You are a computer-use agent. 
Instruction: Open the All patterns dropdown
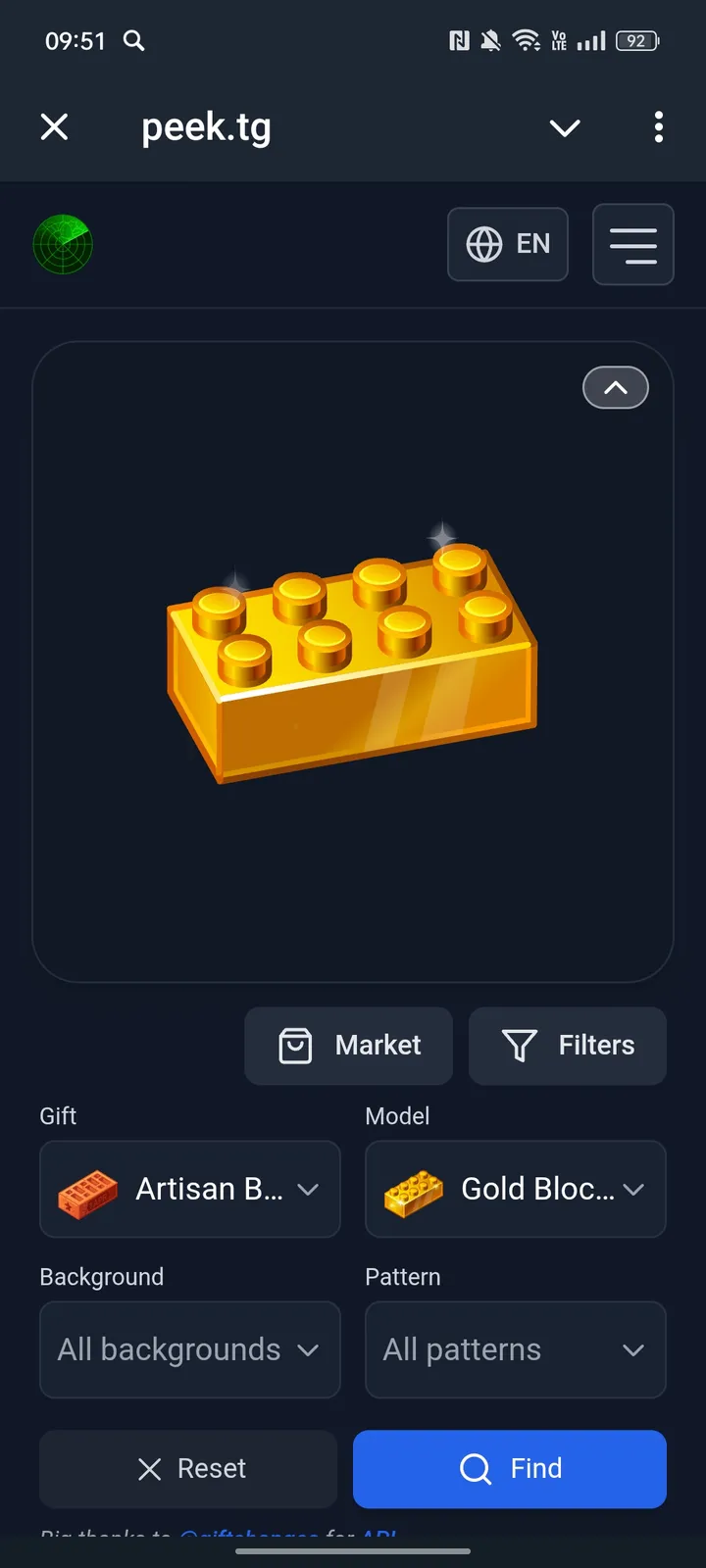(x=515, y=1349)
